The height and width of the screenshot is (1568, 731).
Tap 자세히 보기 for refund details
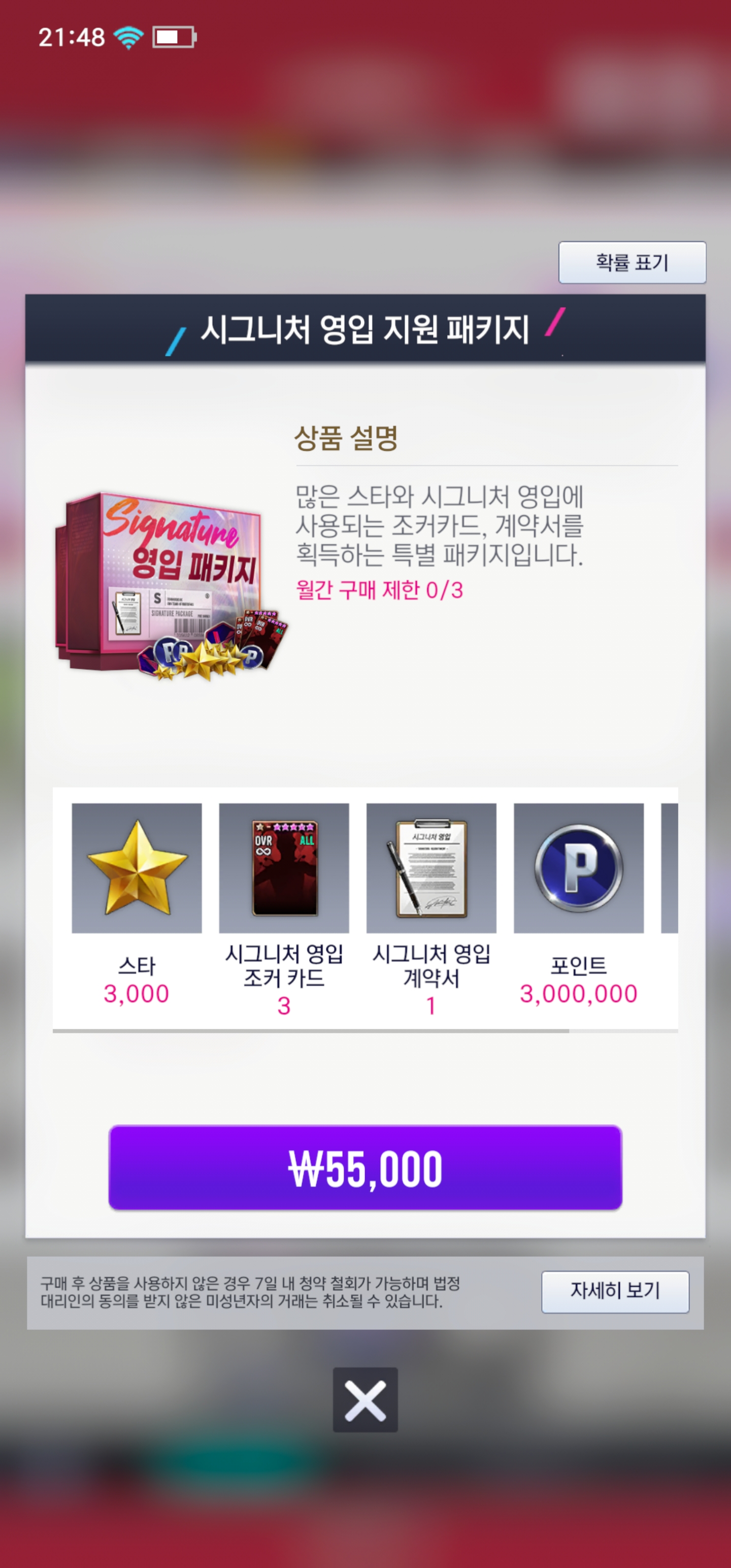615,1291
